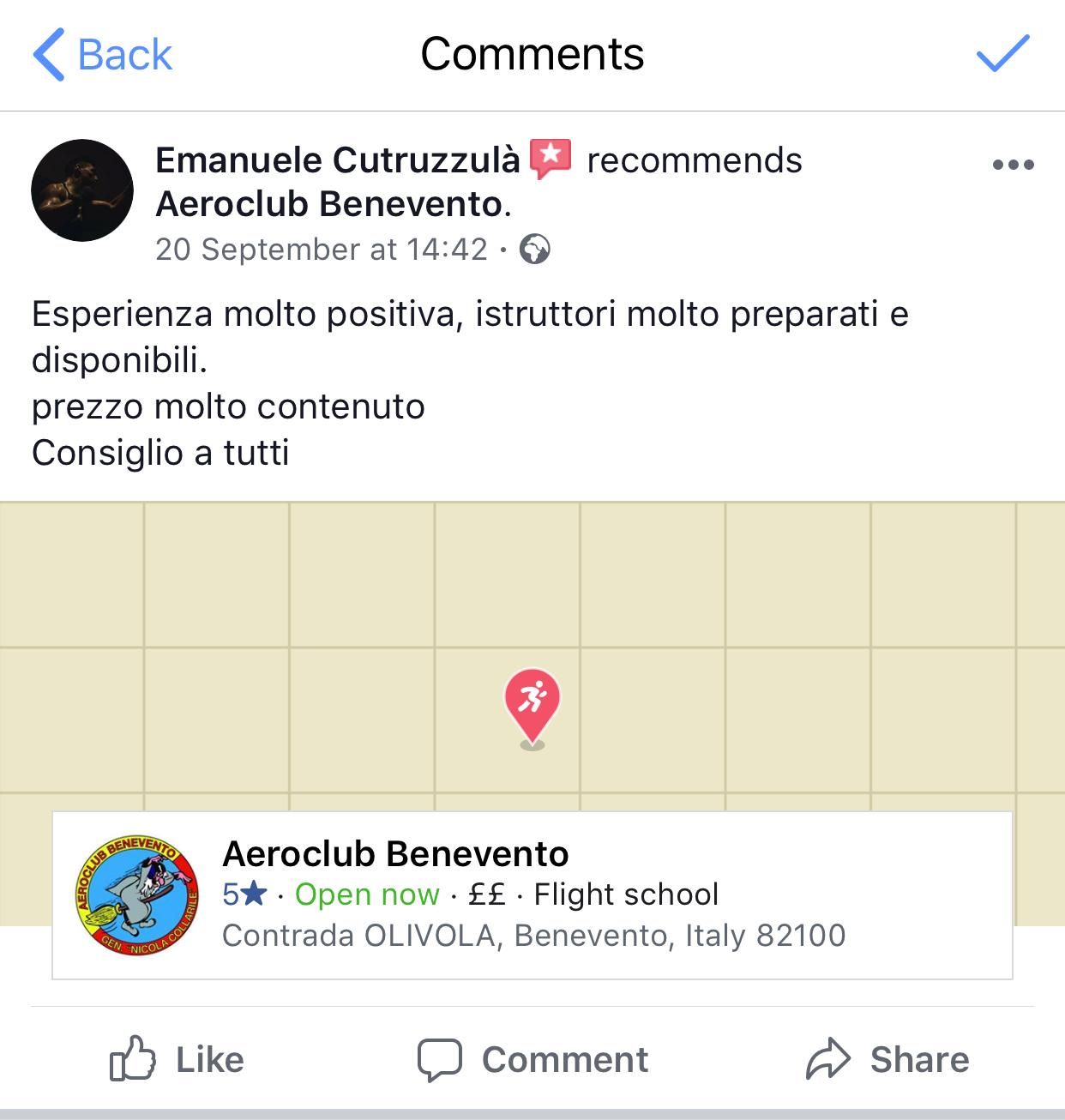This screenshot has width=1065, height=1120.
Task: Comment on the recommendation post
Action: (532, 1060)
